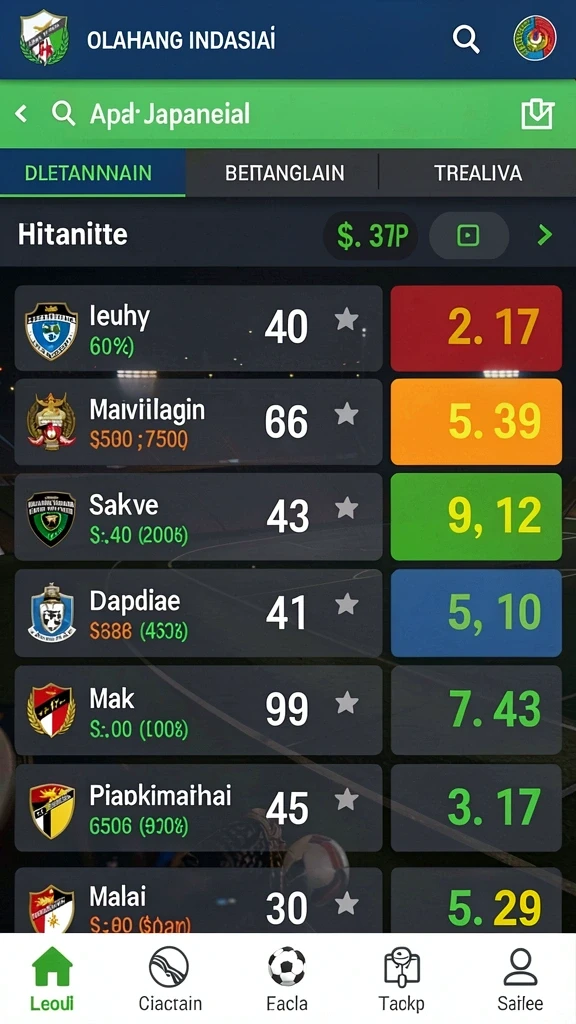The image size is (576, 1024).
Task: Select the 9,12 odds for Sakve
Action: (476, 517)
